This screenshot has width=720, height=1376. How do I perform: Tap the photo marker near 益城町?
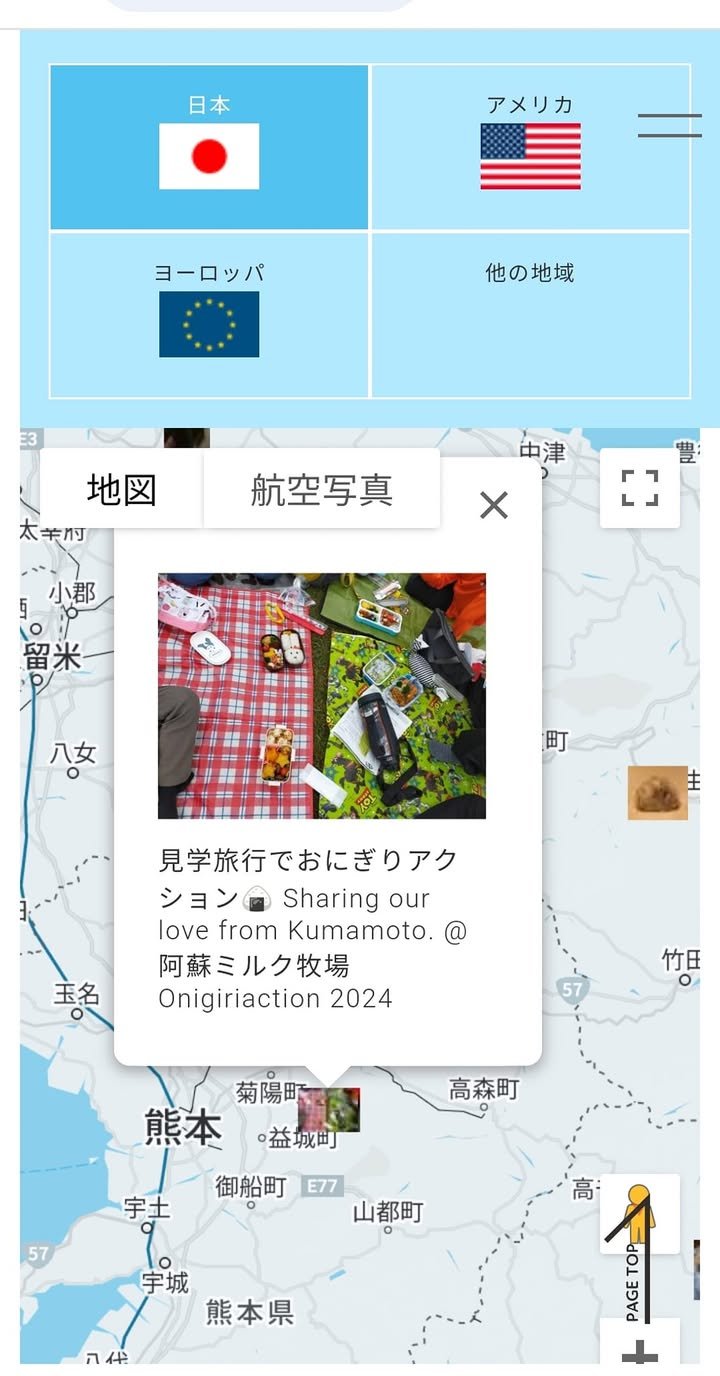(x=328, y=1110)
